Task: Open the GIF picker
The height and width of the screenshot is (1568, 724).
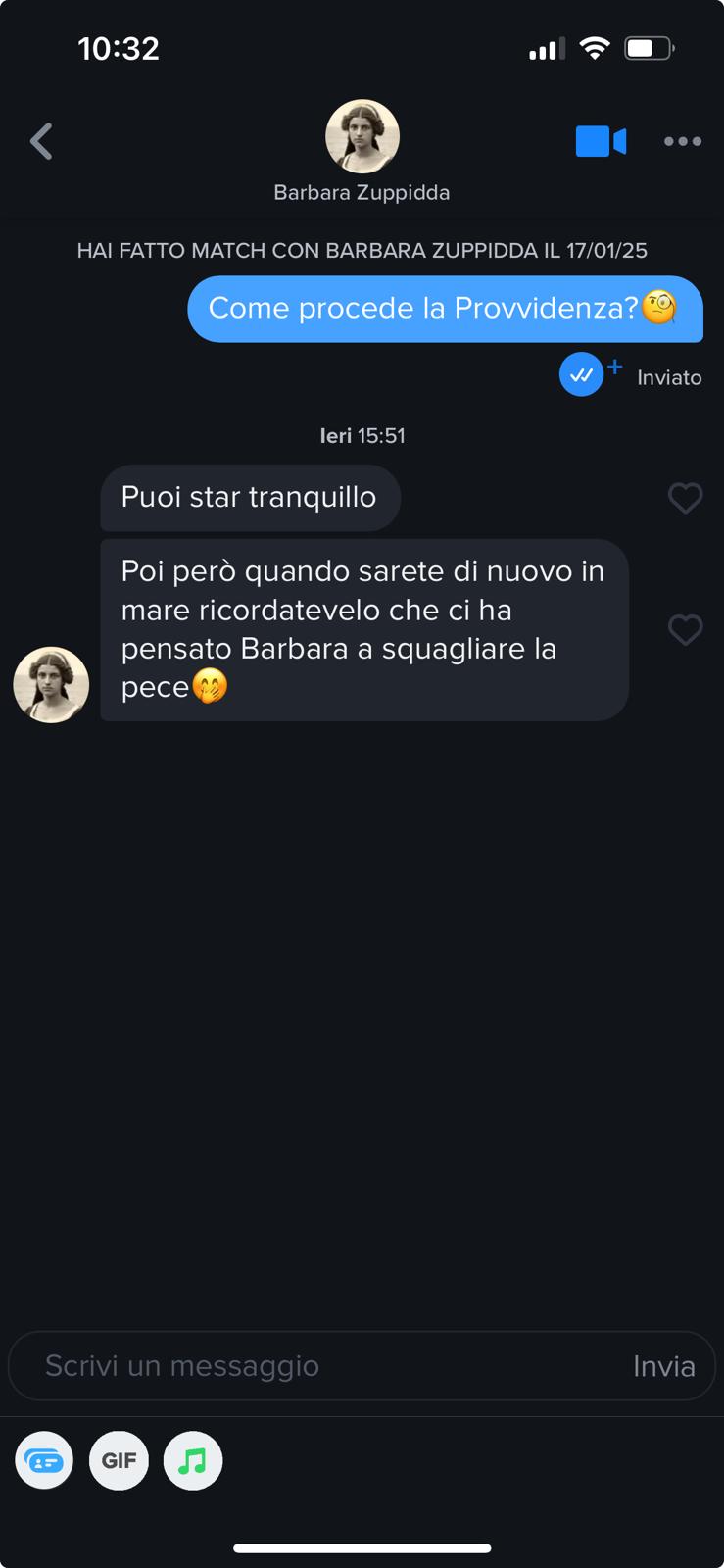Action: [119, 1460]
